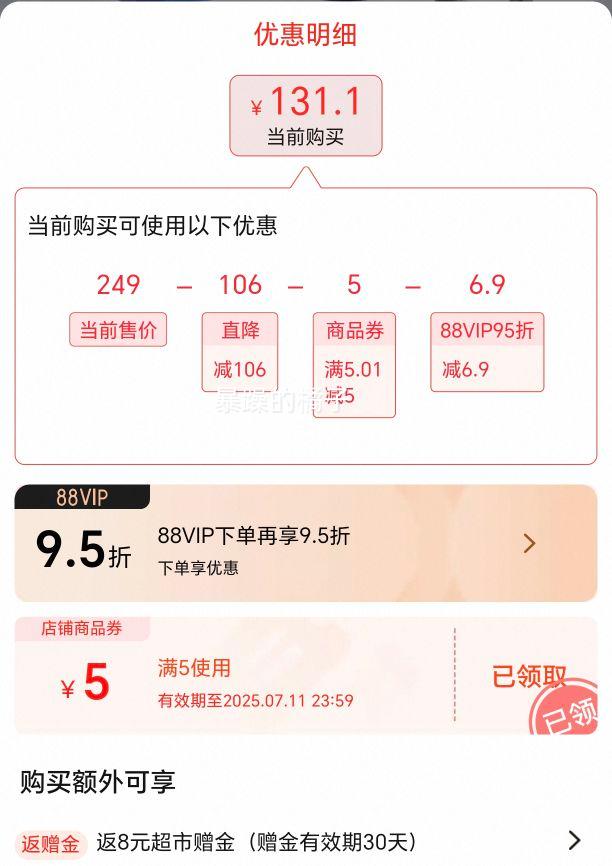The width and height of the screenshot is (612, 866).
Task: Tap the 已领取 button on ¥5 shop coupon
Action: [x=529, y=677]
